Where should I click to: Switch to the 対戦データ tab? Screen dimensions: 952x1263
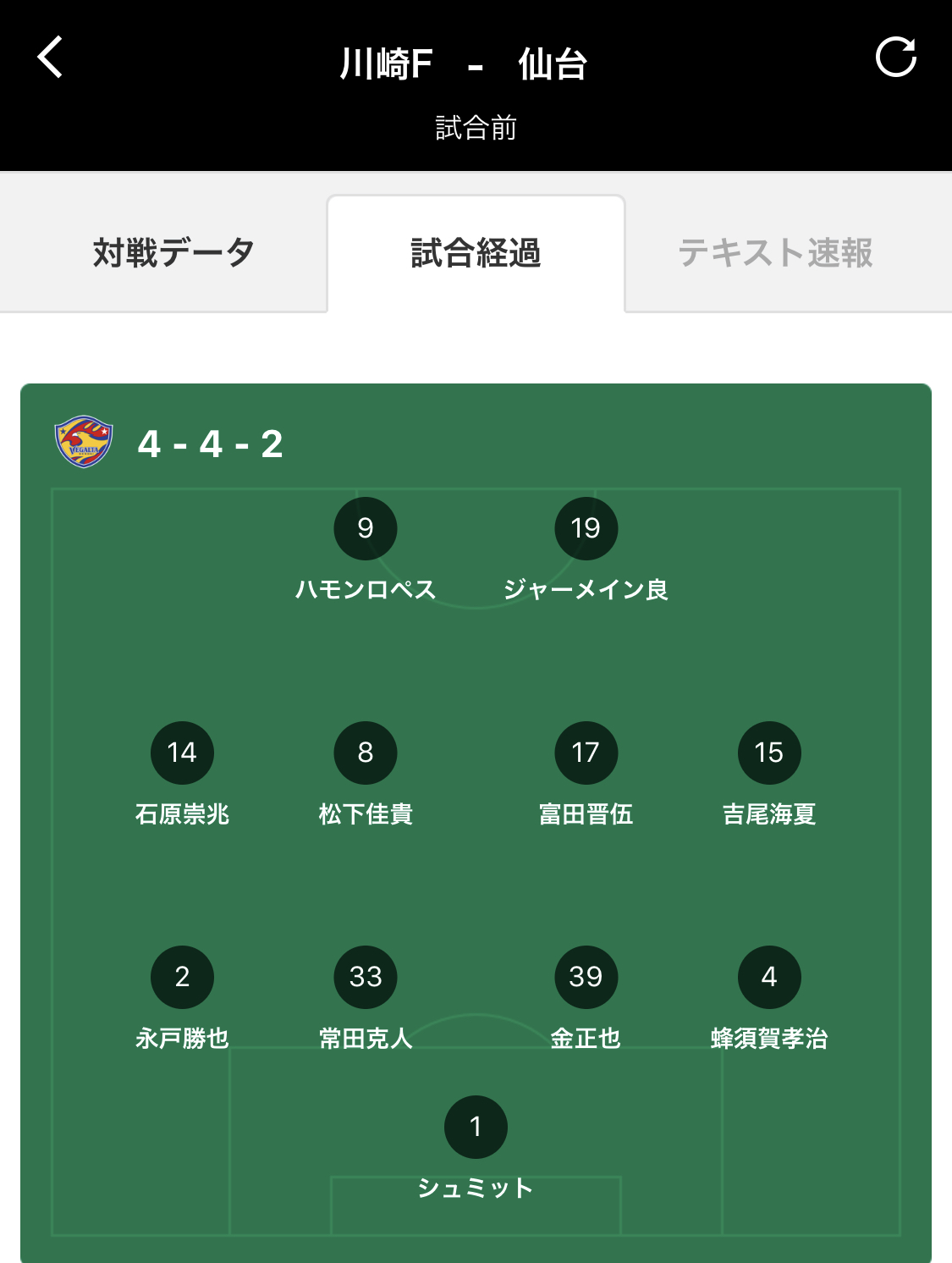(x=173, y=252)
